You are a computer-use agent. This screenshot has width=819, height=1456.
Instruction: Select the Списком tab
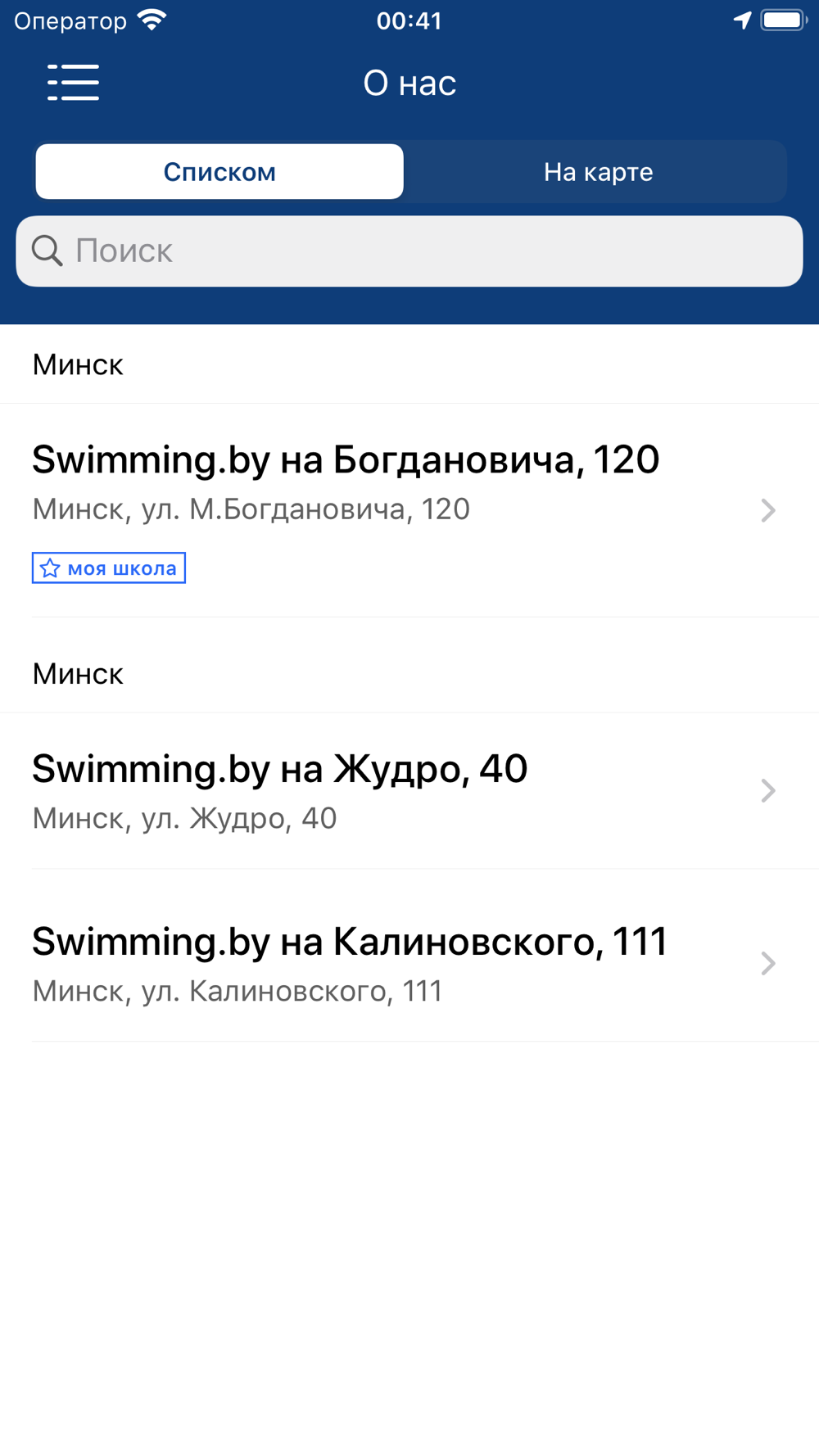[x=219, y=172]
